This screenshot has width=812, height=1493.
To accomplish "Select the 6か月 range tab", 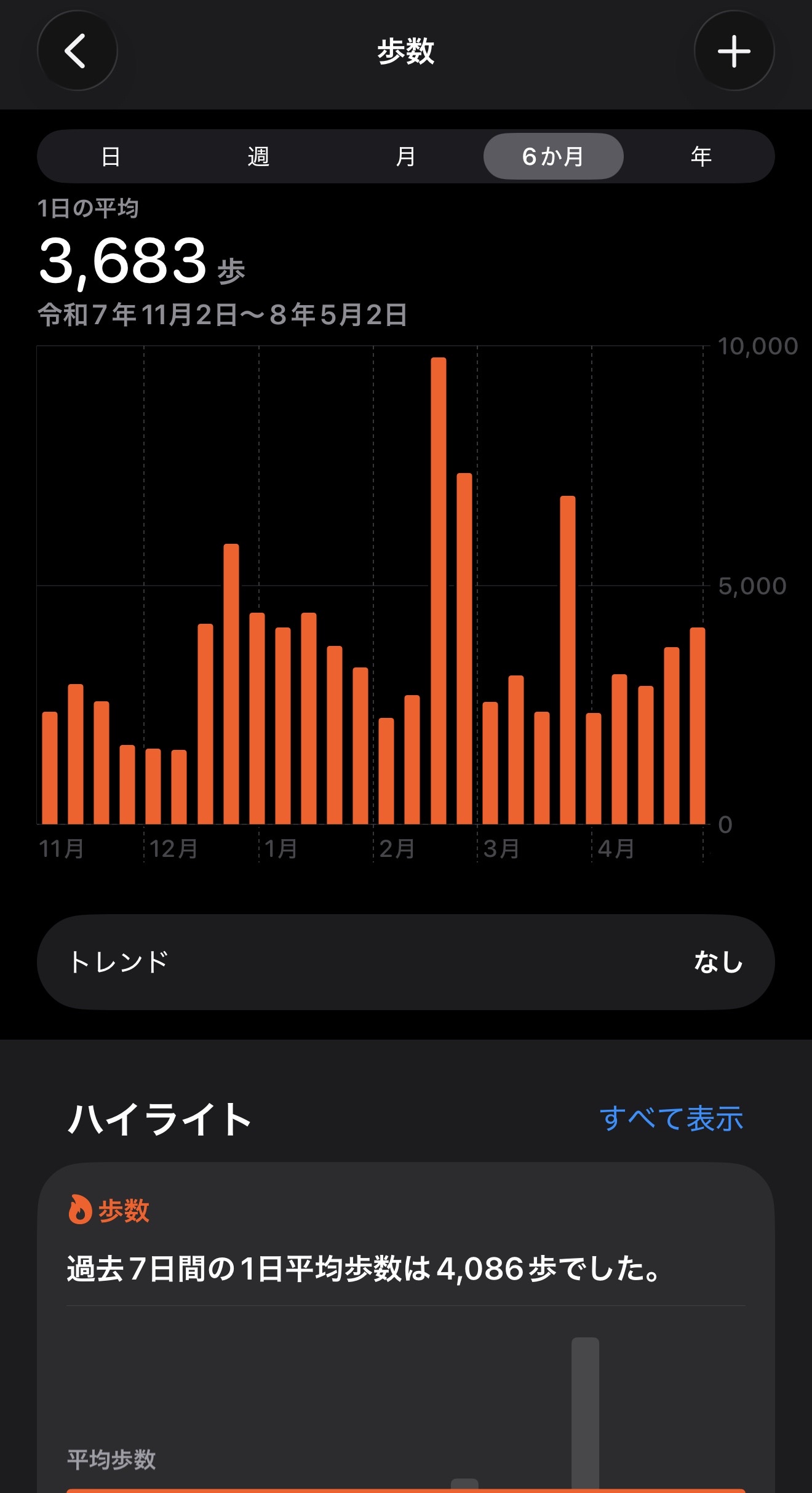I will pos(553,157).
